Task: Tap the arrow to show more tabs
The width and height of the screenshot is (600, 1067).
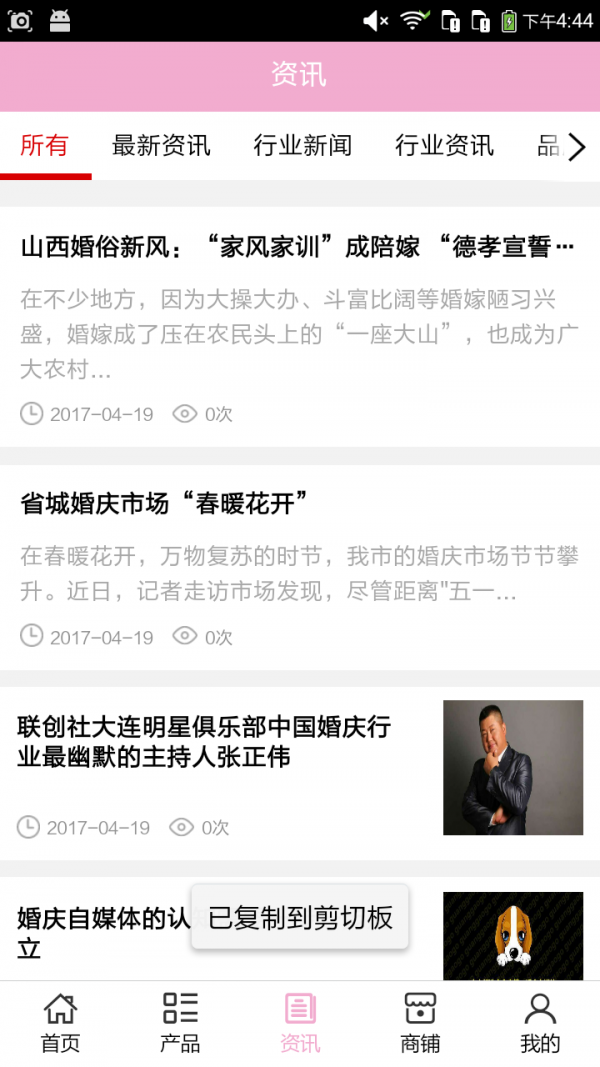Action: point(577,148)
